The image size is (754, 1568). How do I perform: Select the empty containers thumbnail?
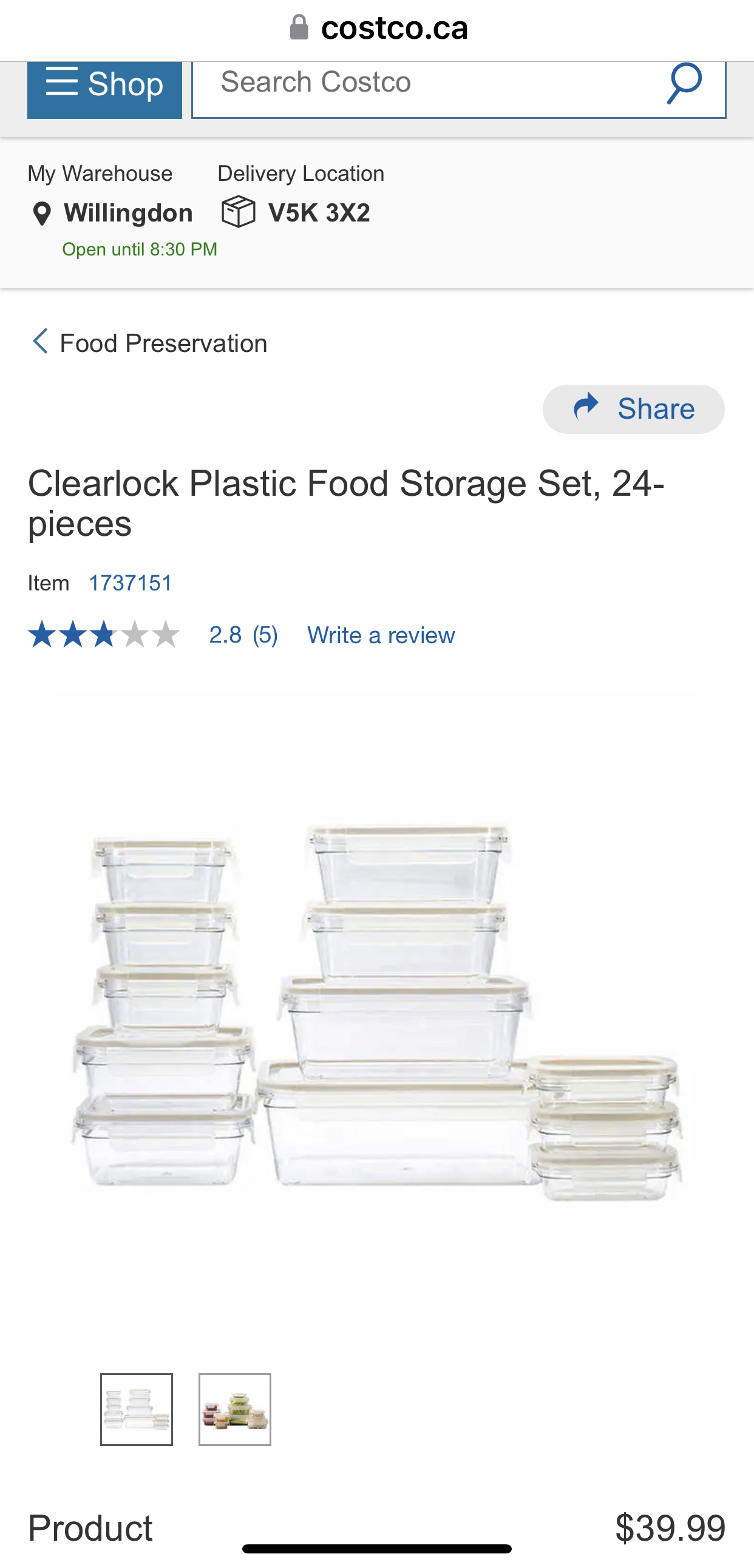click(137, 1410)
